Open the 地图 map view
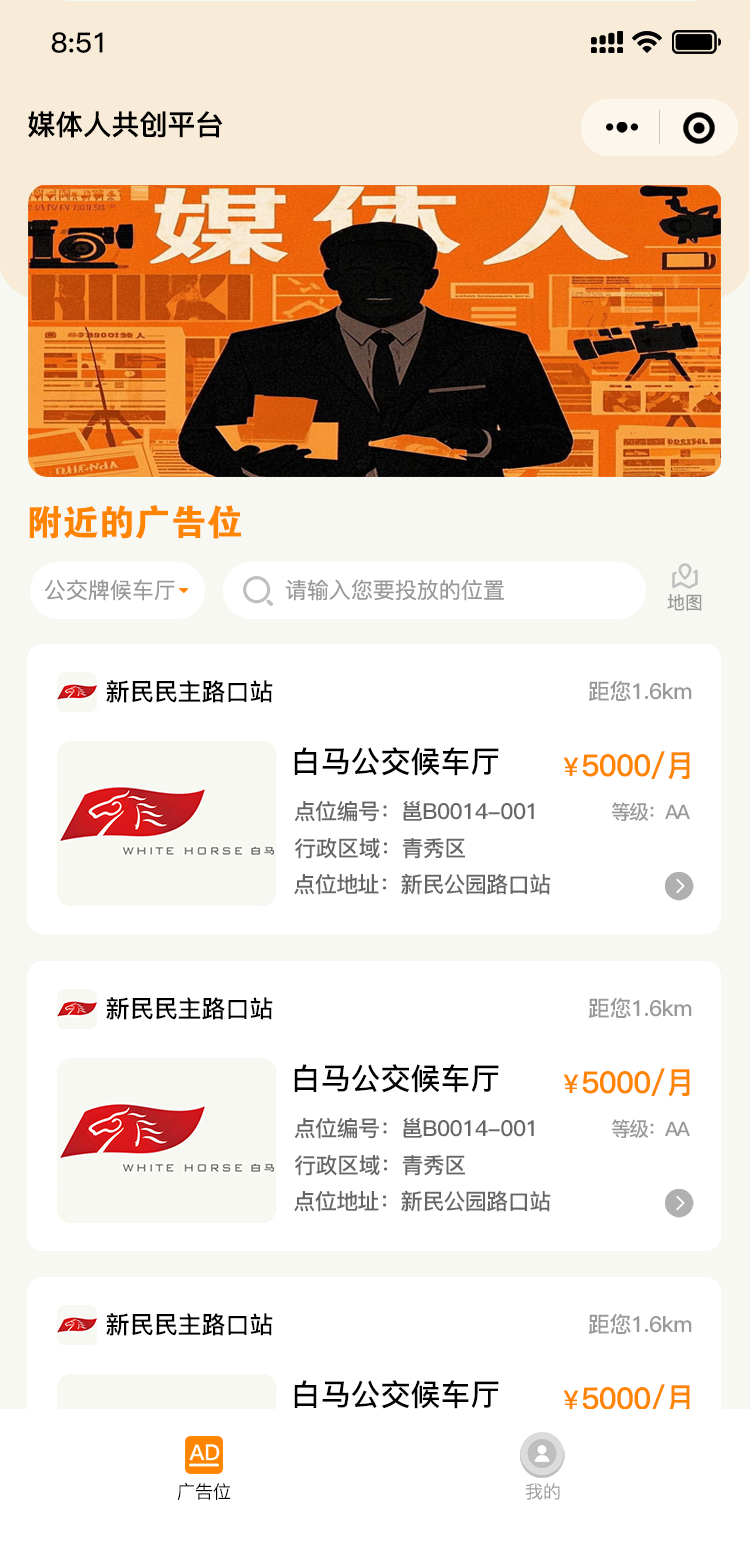Screen dimensions: 750x1550 click(685, 588)
